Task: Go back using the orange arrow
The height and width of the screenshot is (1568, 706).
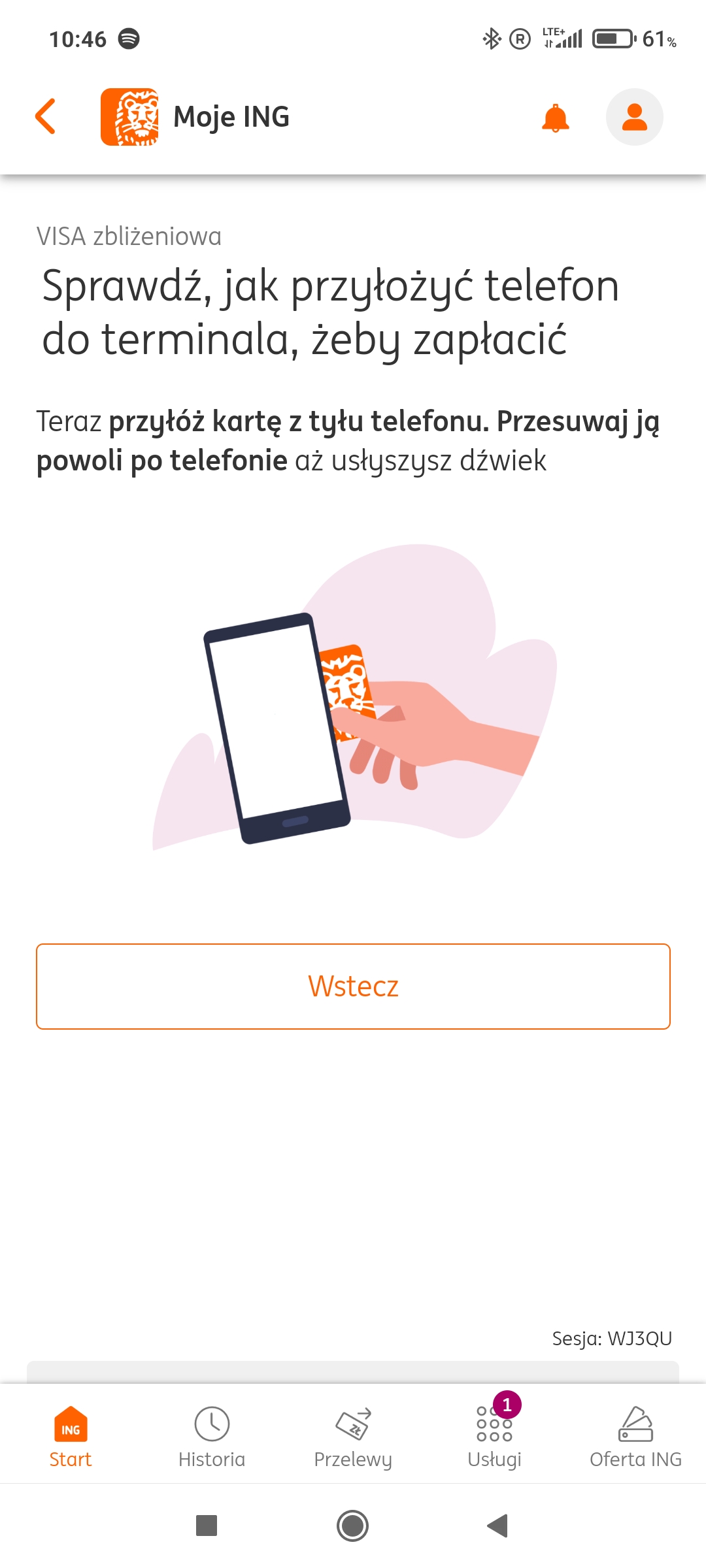Action: point(46,117)
